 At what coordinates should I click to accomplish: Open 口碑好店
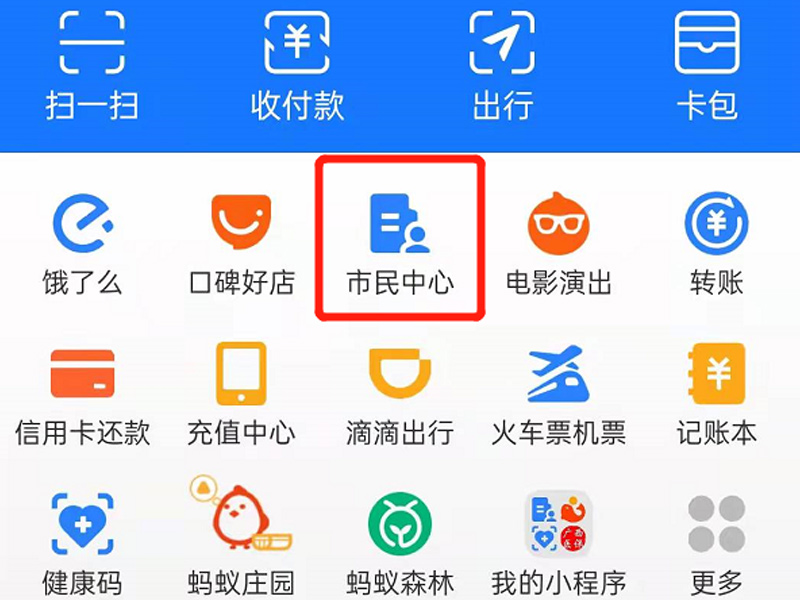point(241,224)
